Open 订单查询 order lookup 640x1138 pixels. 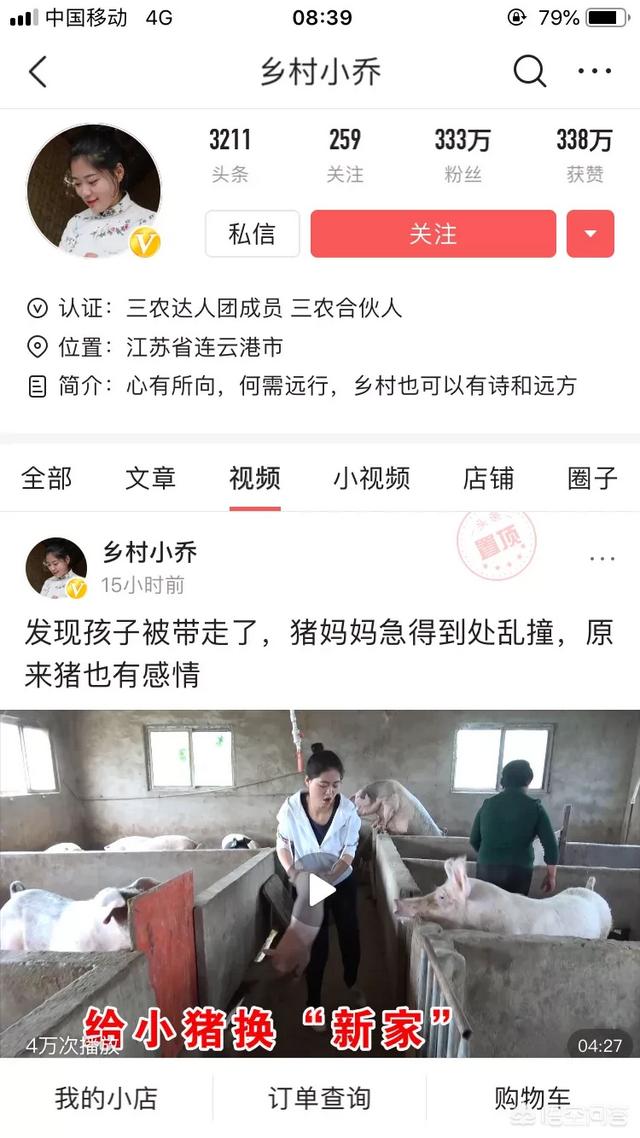coord(319,1098)
